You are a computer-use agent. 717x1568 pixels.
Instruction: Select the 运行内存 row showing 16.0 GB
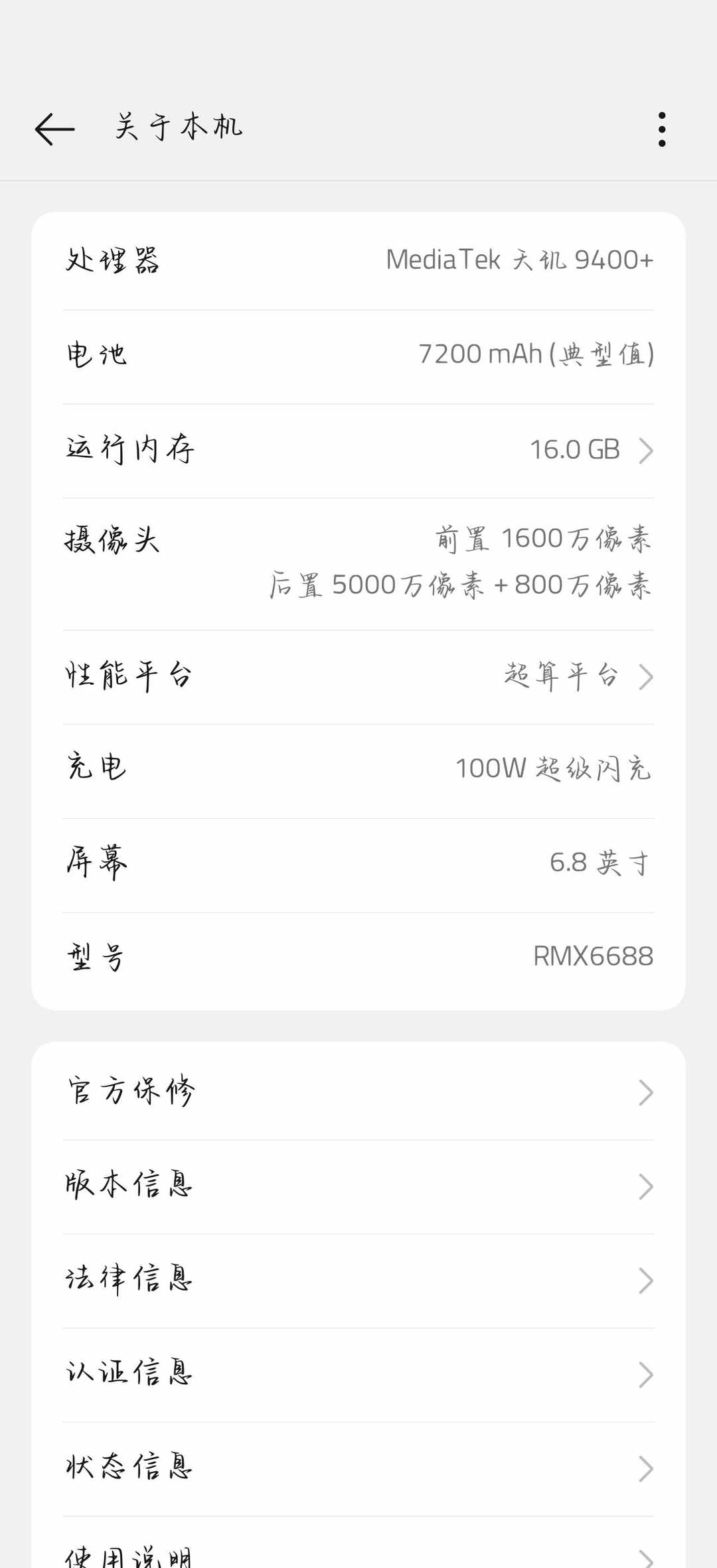click(x=358, y=450)
